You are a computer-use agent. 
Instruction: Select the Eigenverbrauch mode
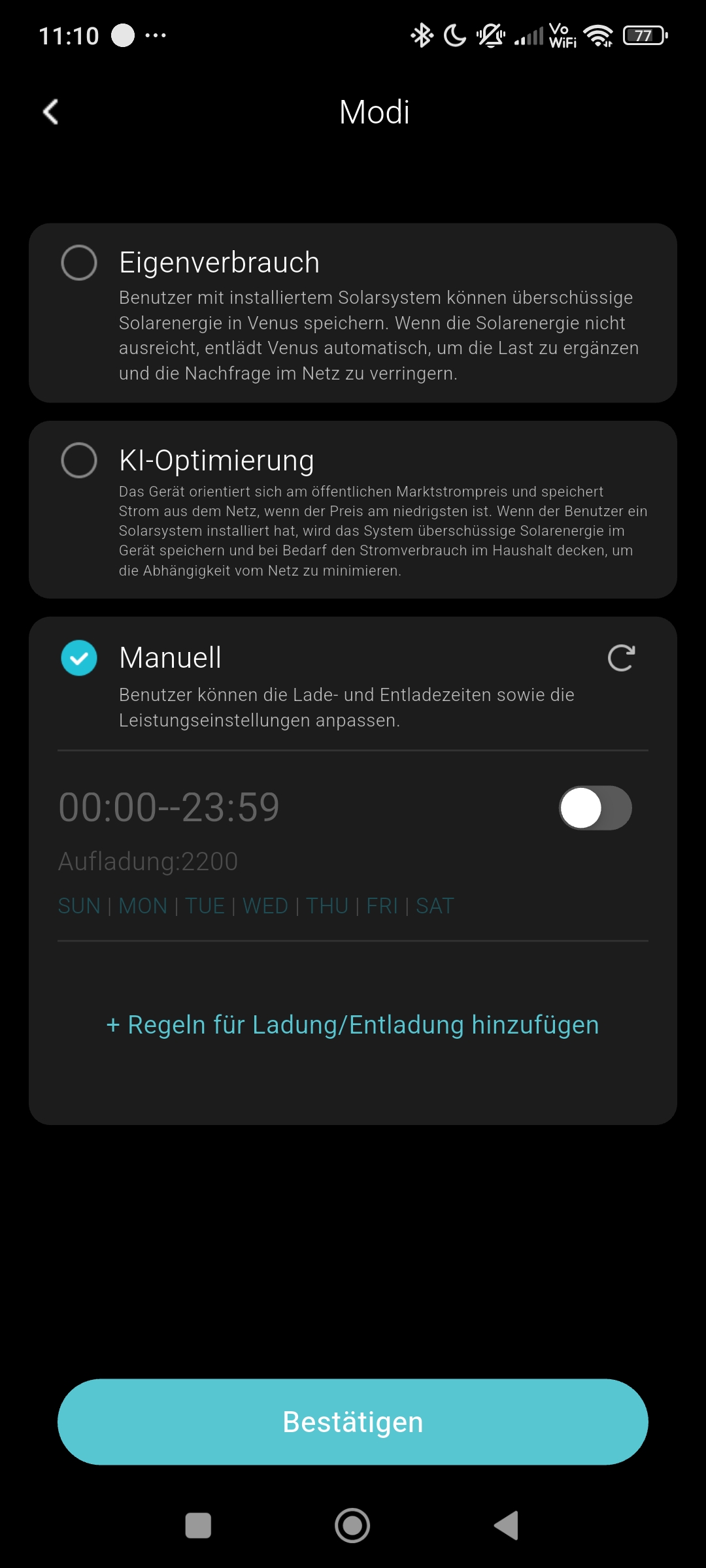pyautogui.click(x=79, y=263)
